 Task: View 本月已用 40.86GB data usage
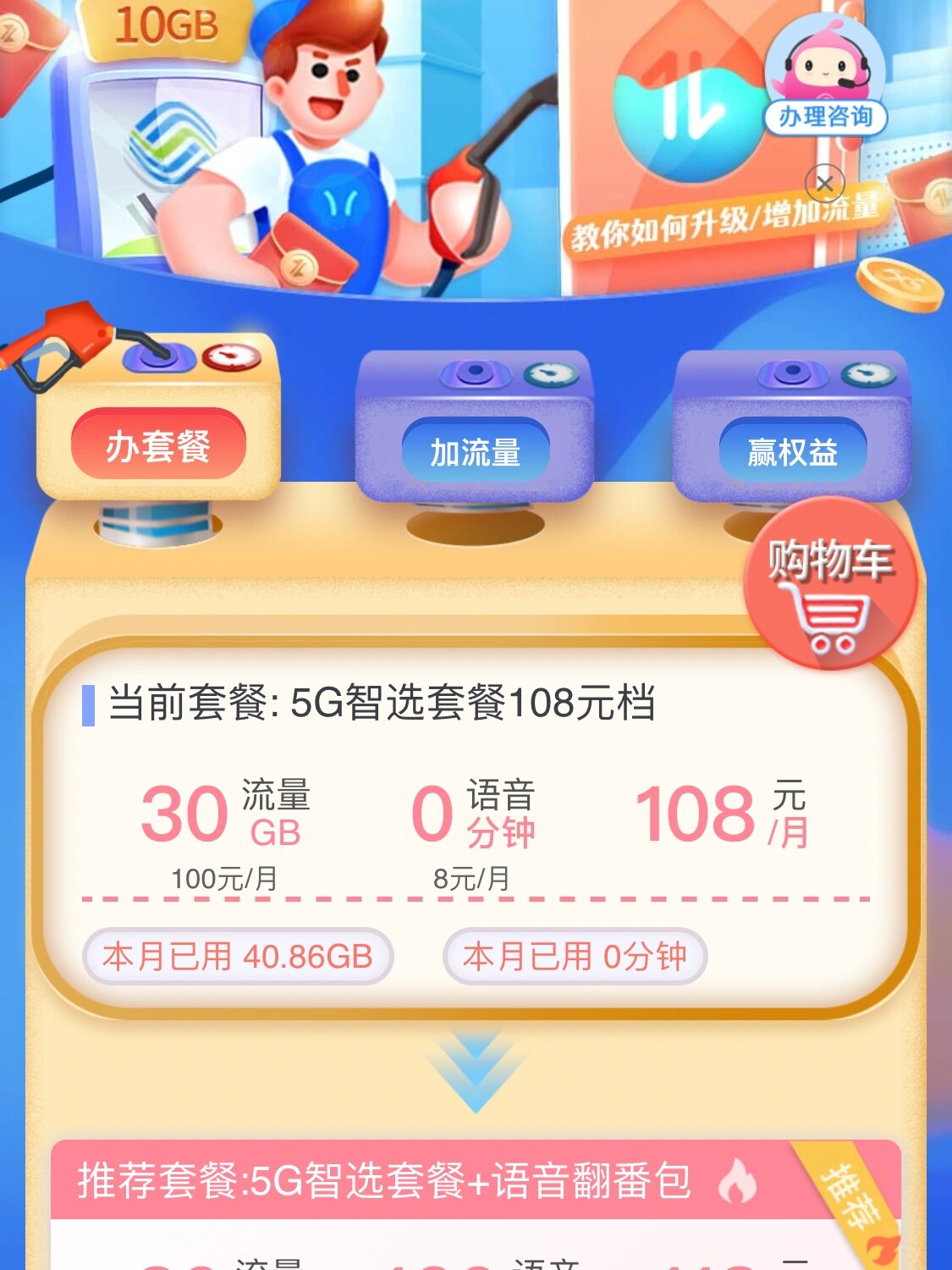coord(238,957)
